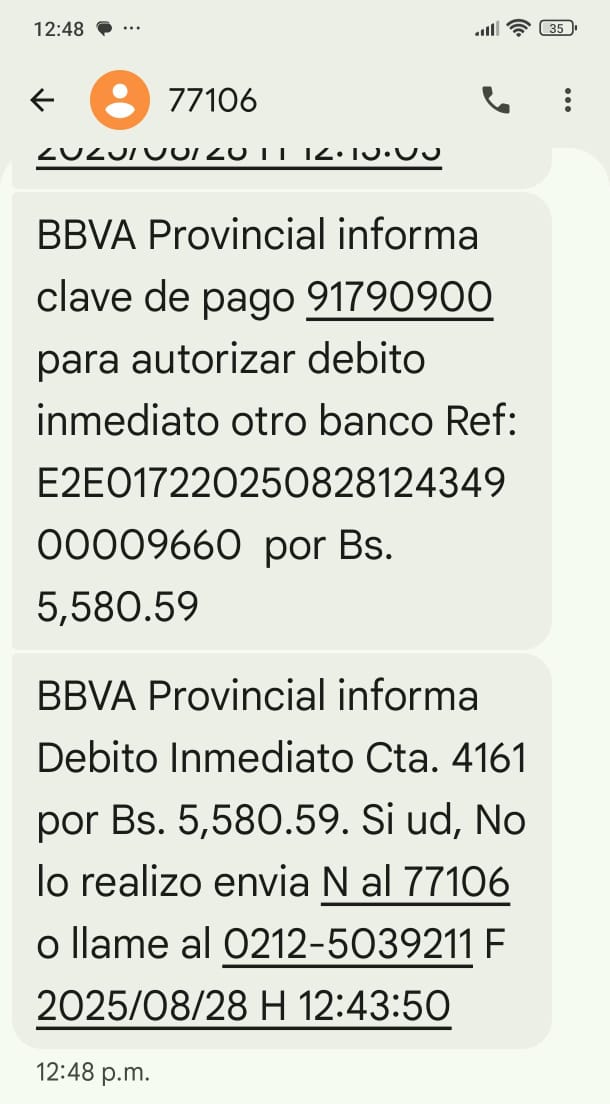Open the overflow menu
Image resolution: width=610 pixels, height=1104 pixels.
pyautogui.click(x=567, y=100)
